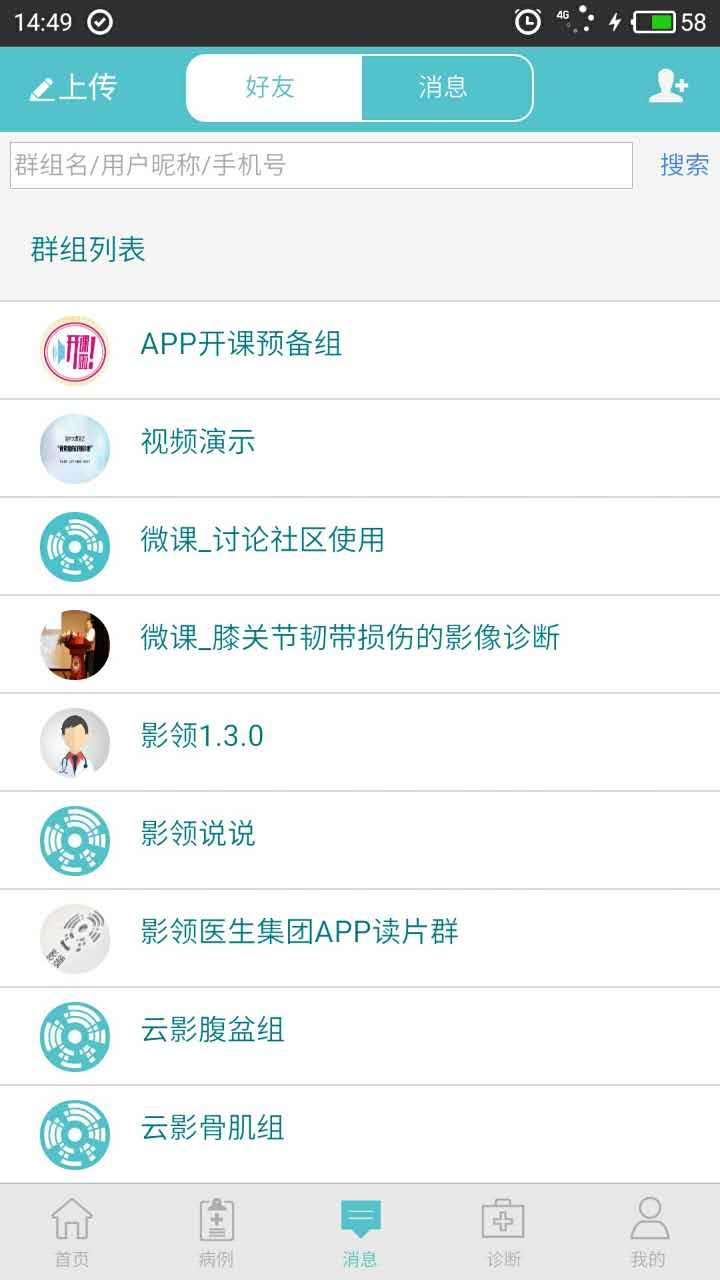Screen dimensions: 720x1280
Task: Open the APP开课预备组 group
Action: [x=242, y=345]
